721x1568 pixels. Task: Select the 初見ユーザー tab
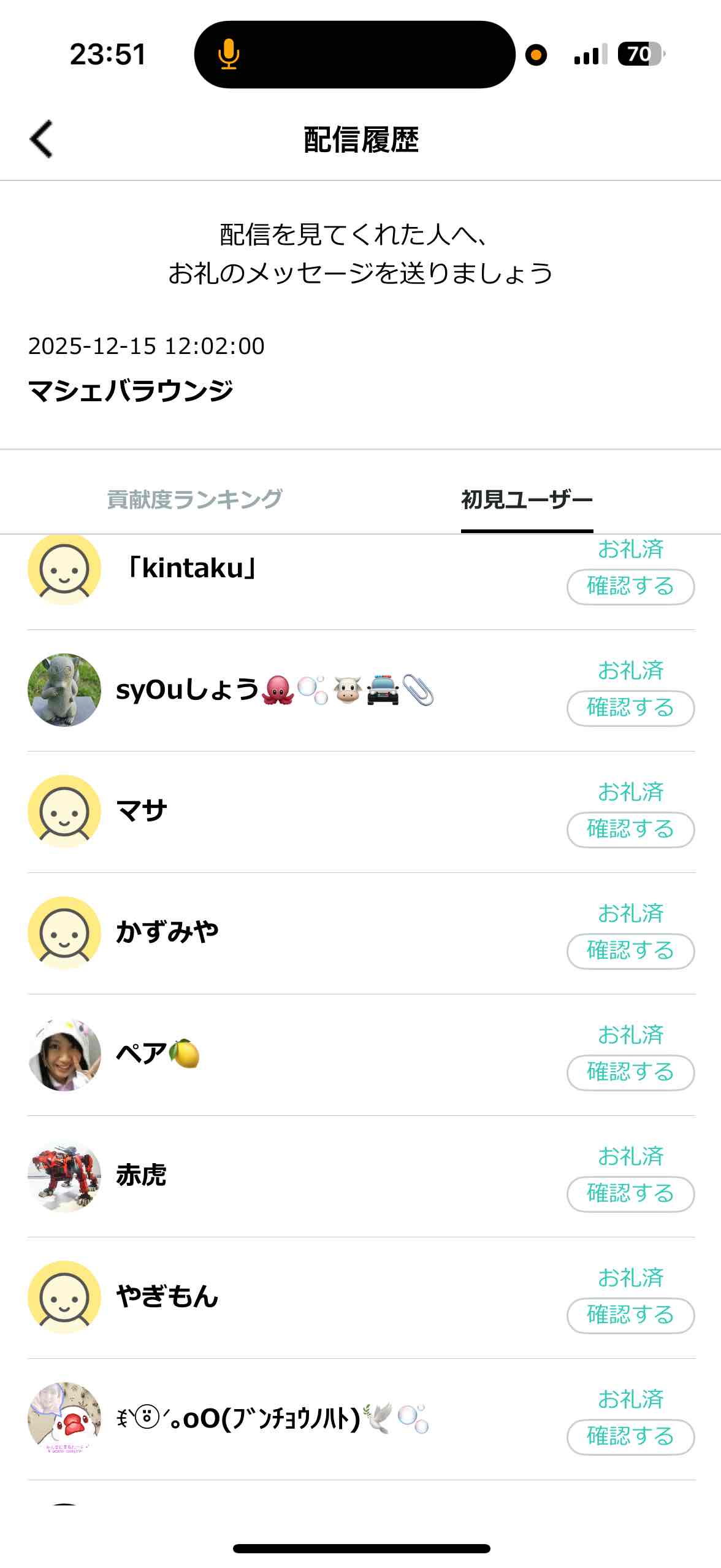coord(527,499)
